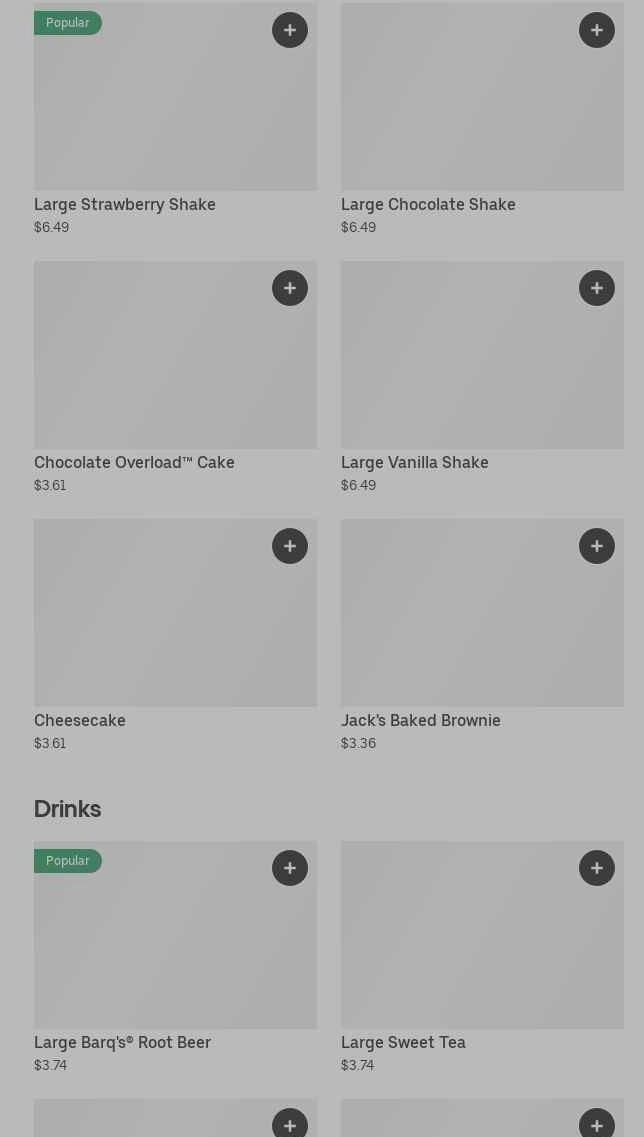Add Chocolate Overload Cake to cart
Image resolution: width=644 pixels, height=1137 pixels.
290,288
